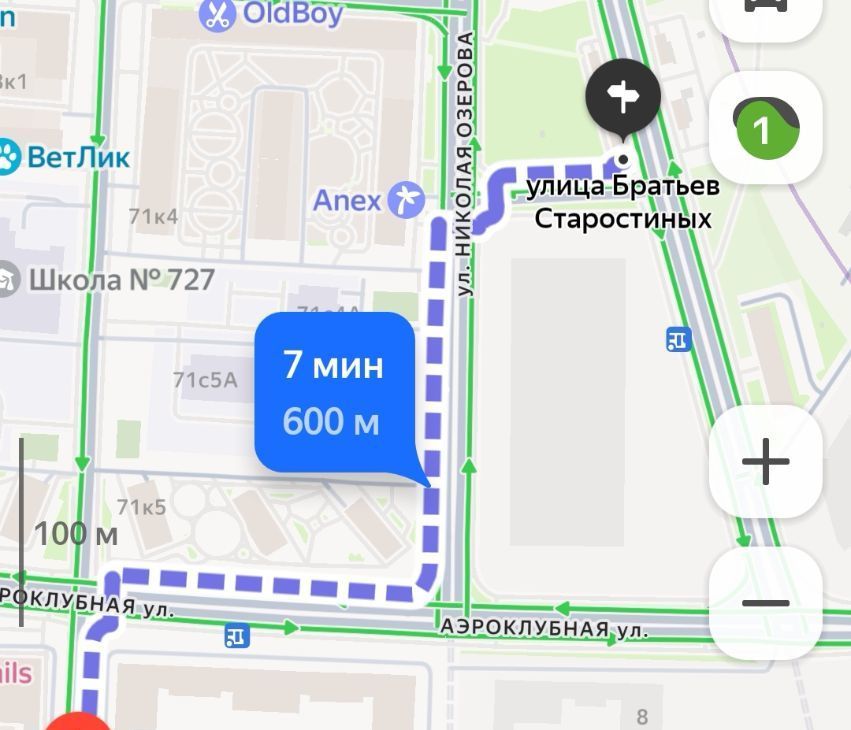Zoom out the map with minus button

pos(766,603)
